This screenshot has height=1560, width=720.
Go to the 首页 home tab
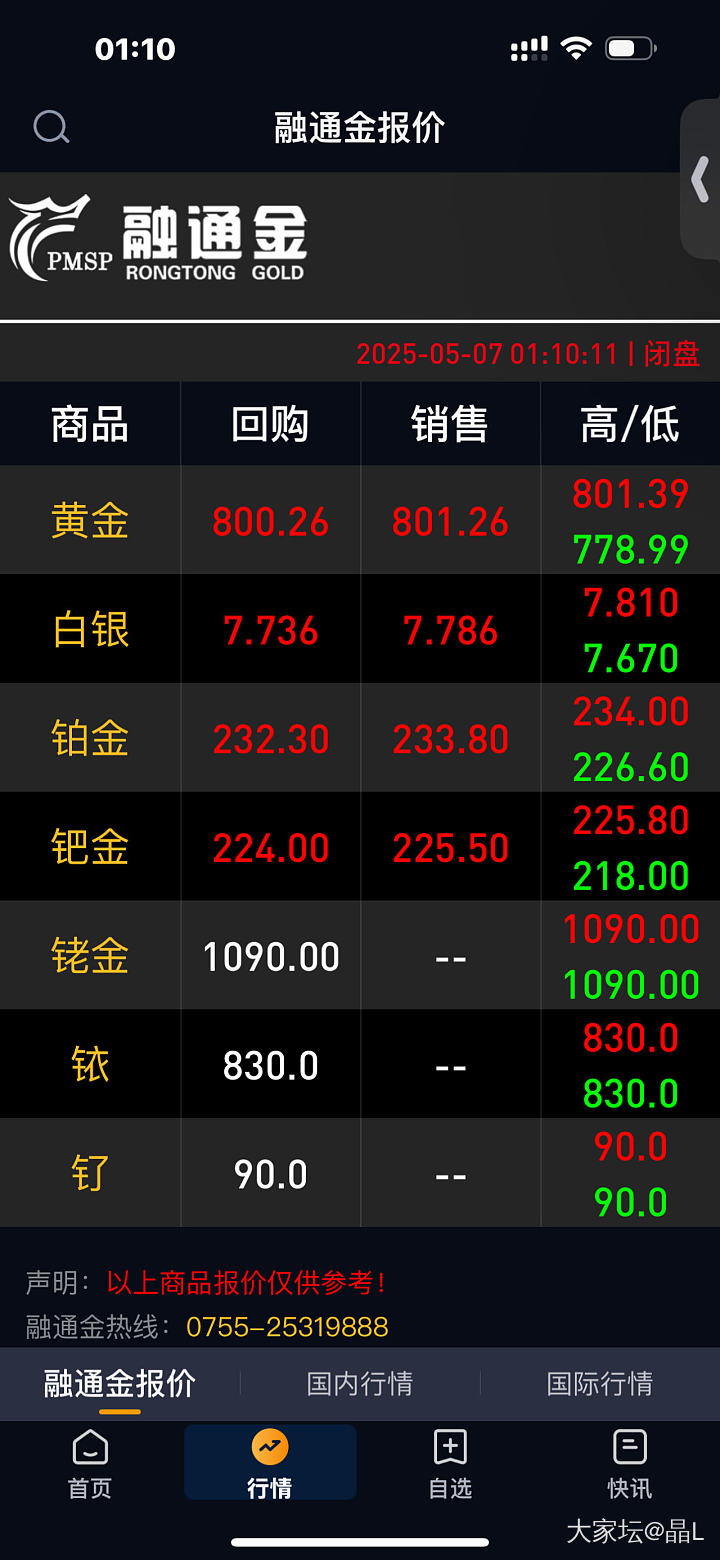point(90,1463)
